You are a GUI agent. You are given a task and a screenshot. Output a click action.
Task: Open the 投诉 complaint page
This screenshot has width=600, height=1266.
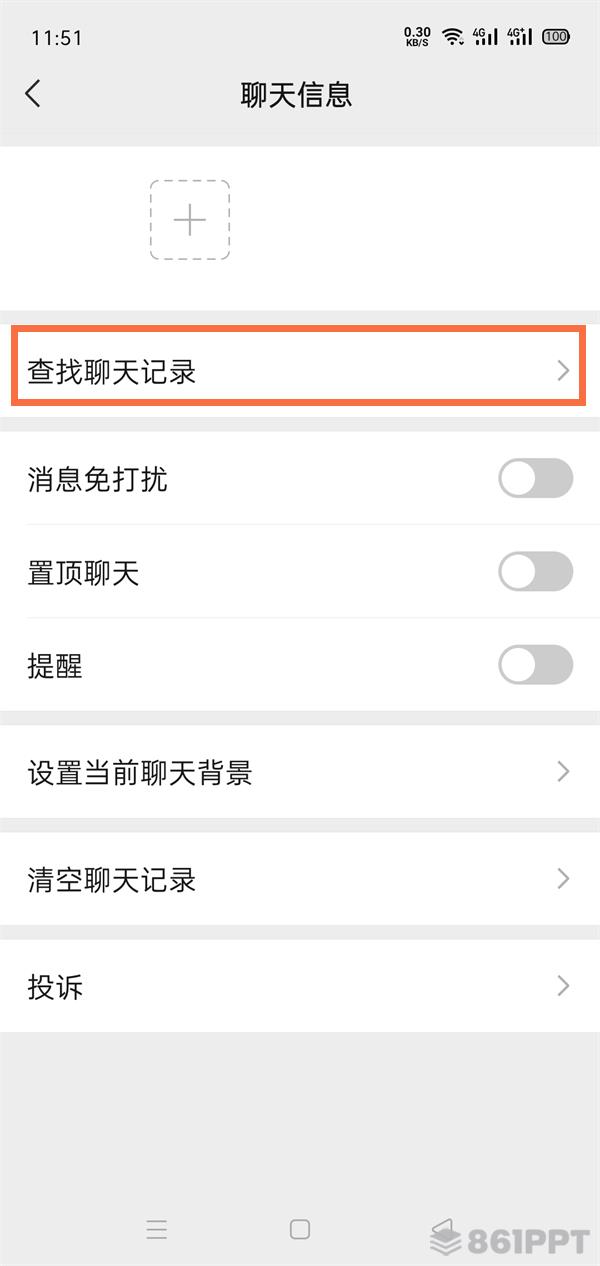click(300, 986)
